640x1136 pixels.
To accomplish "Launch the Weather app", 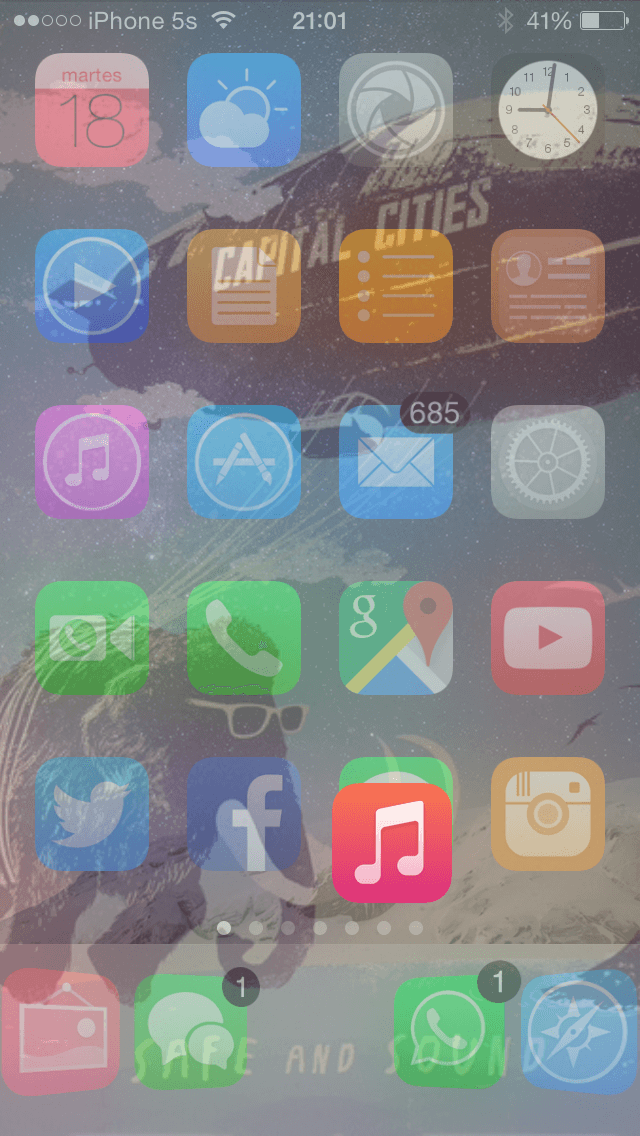I will 244,110.
